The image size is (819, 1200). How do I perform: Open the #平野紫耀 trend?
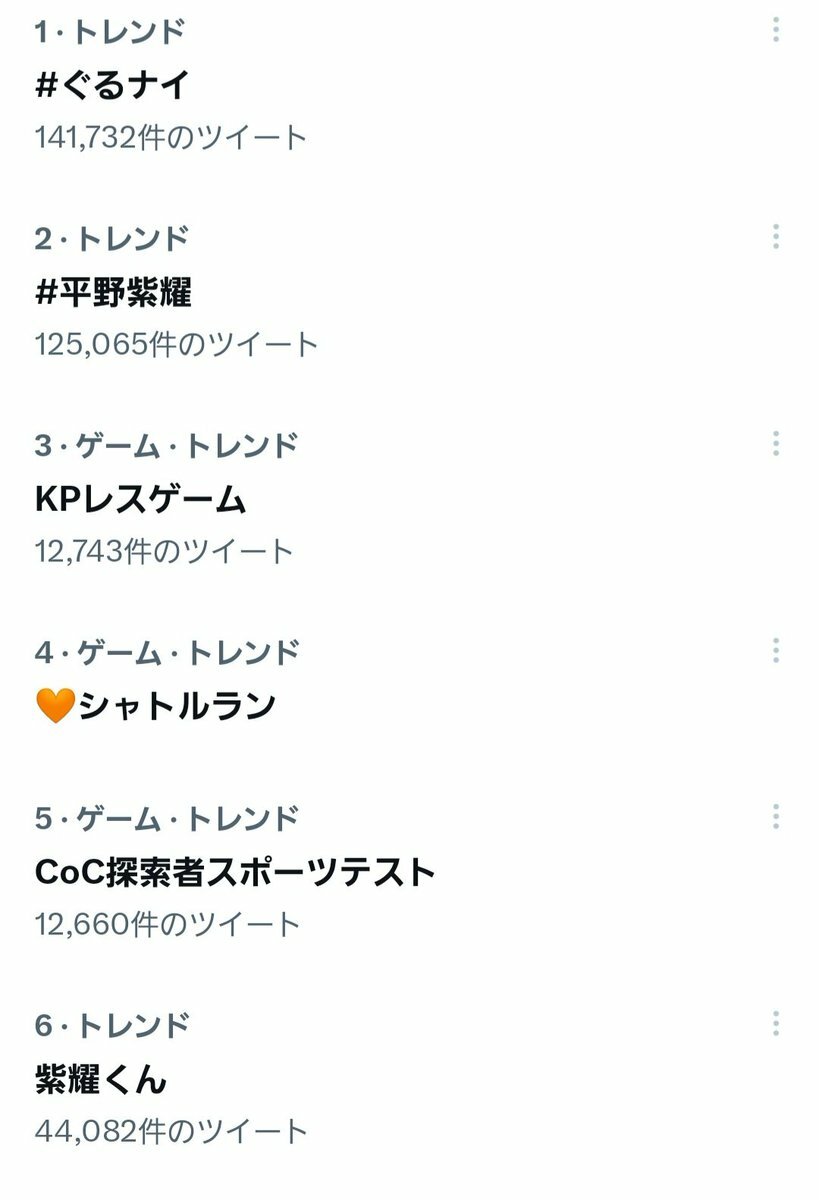[113, 293]
